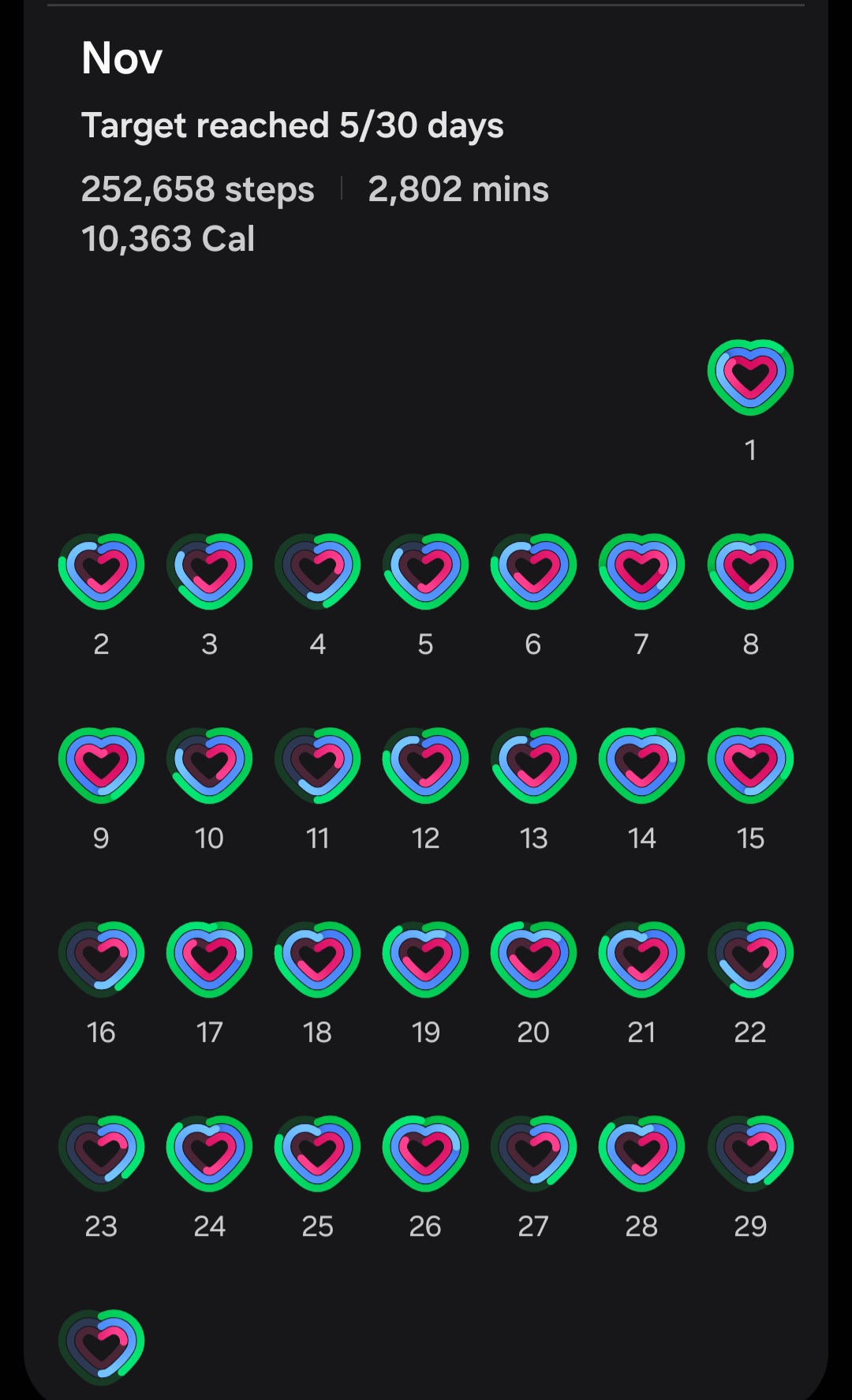Tap the heart for day 28

[641, 1153]
